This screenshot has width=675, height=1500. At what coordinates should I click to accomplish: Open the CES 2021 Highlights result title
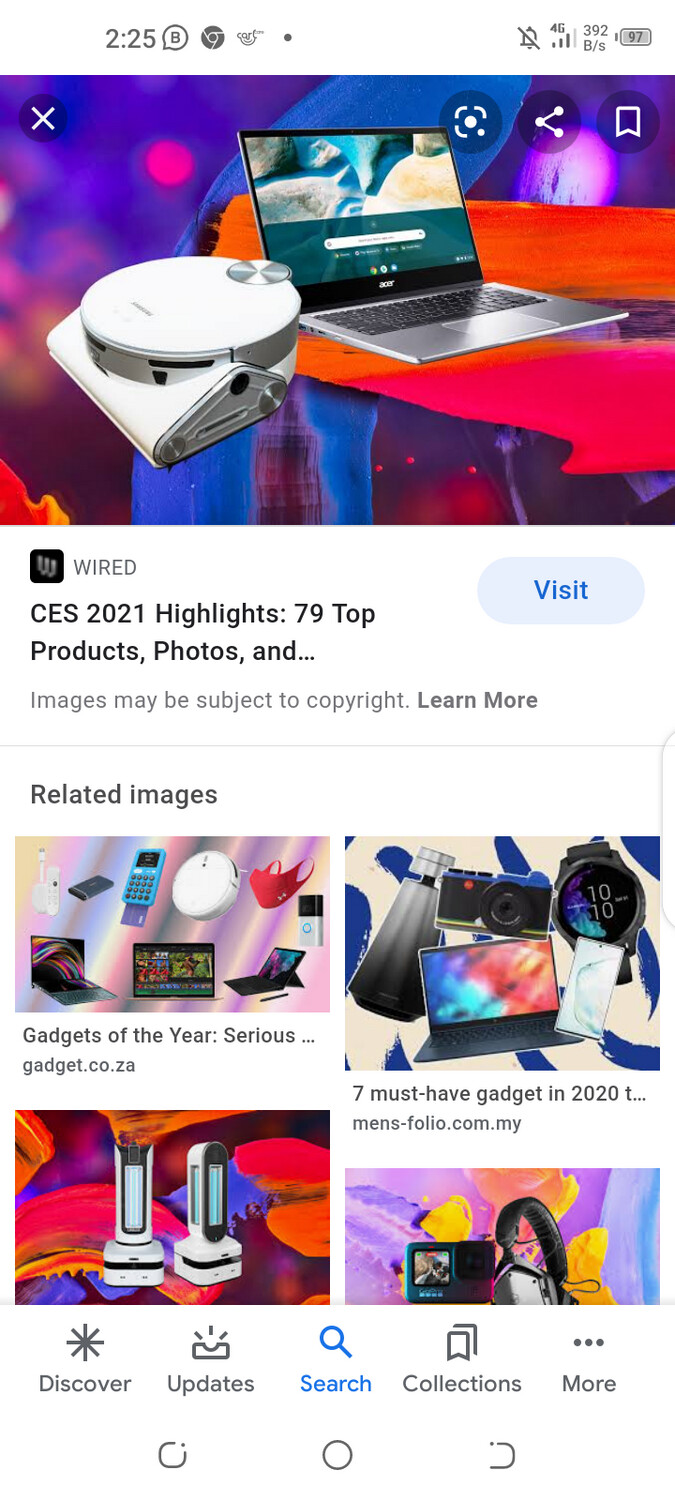point(202,632)
